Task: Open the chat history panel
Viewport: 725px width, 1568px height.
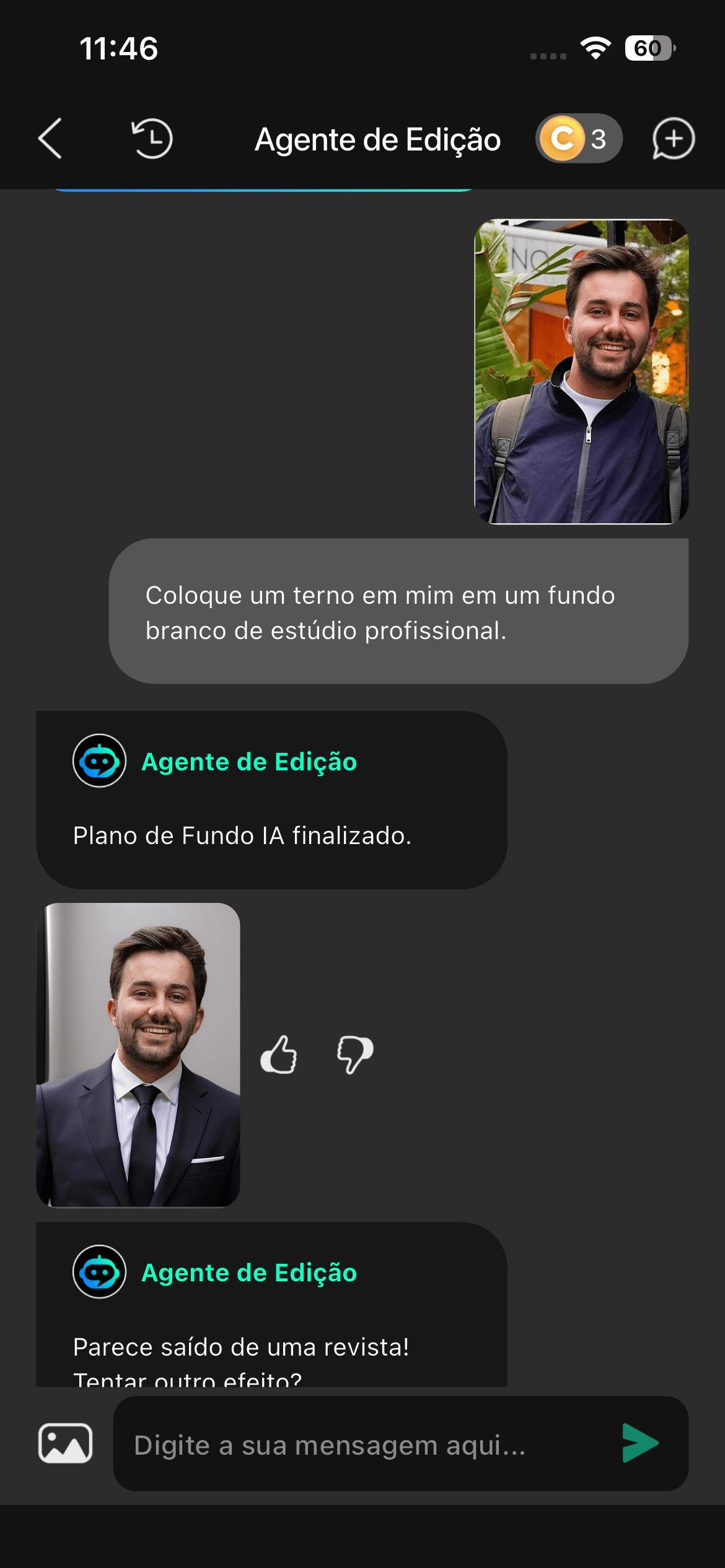Action: (153, 139)
